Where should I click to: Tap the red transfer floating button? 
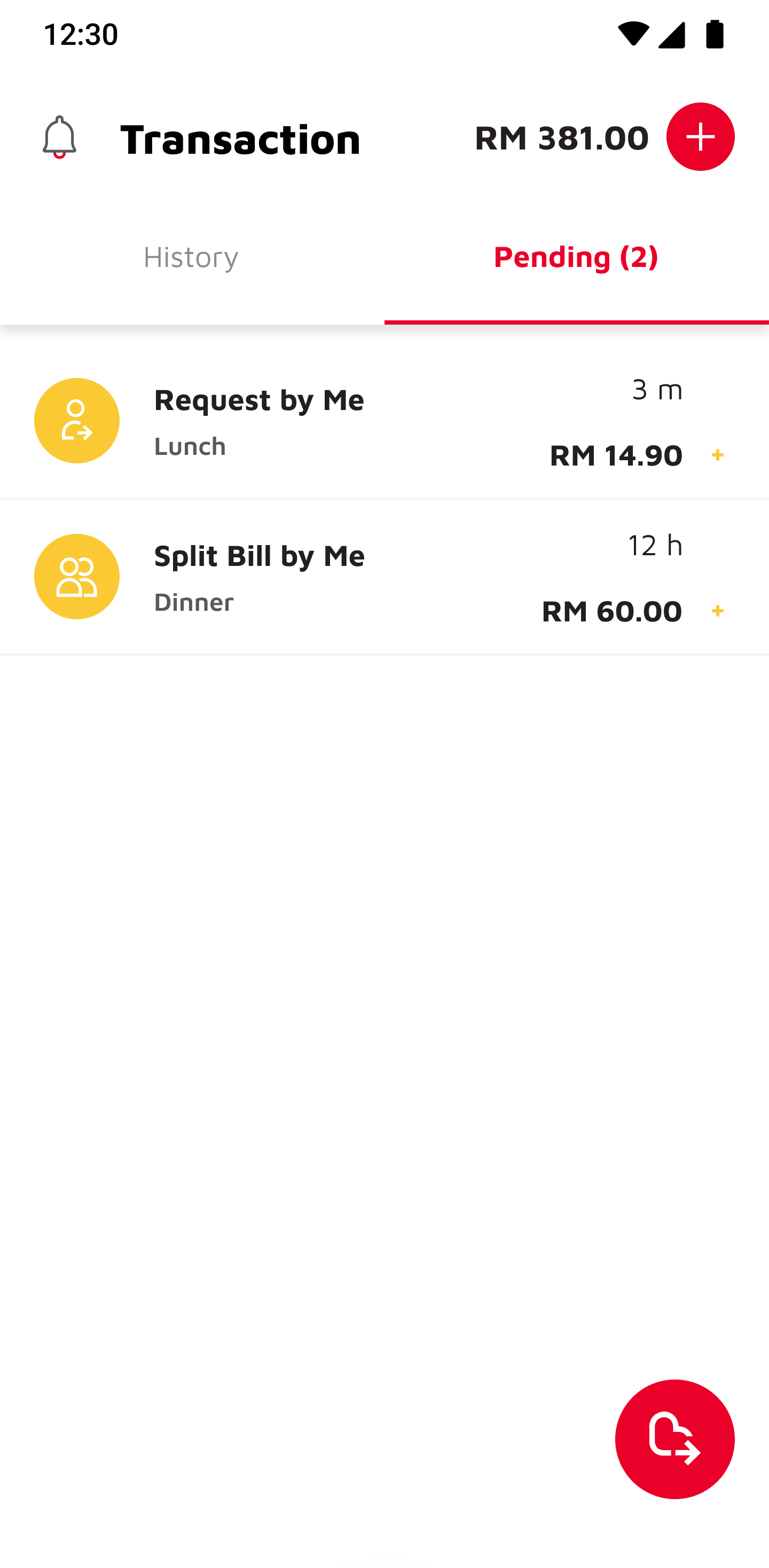[674, 1439]
